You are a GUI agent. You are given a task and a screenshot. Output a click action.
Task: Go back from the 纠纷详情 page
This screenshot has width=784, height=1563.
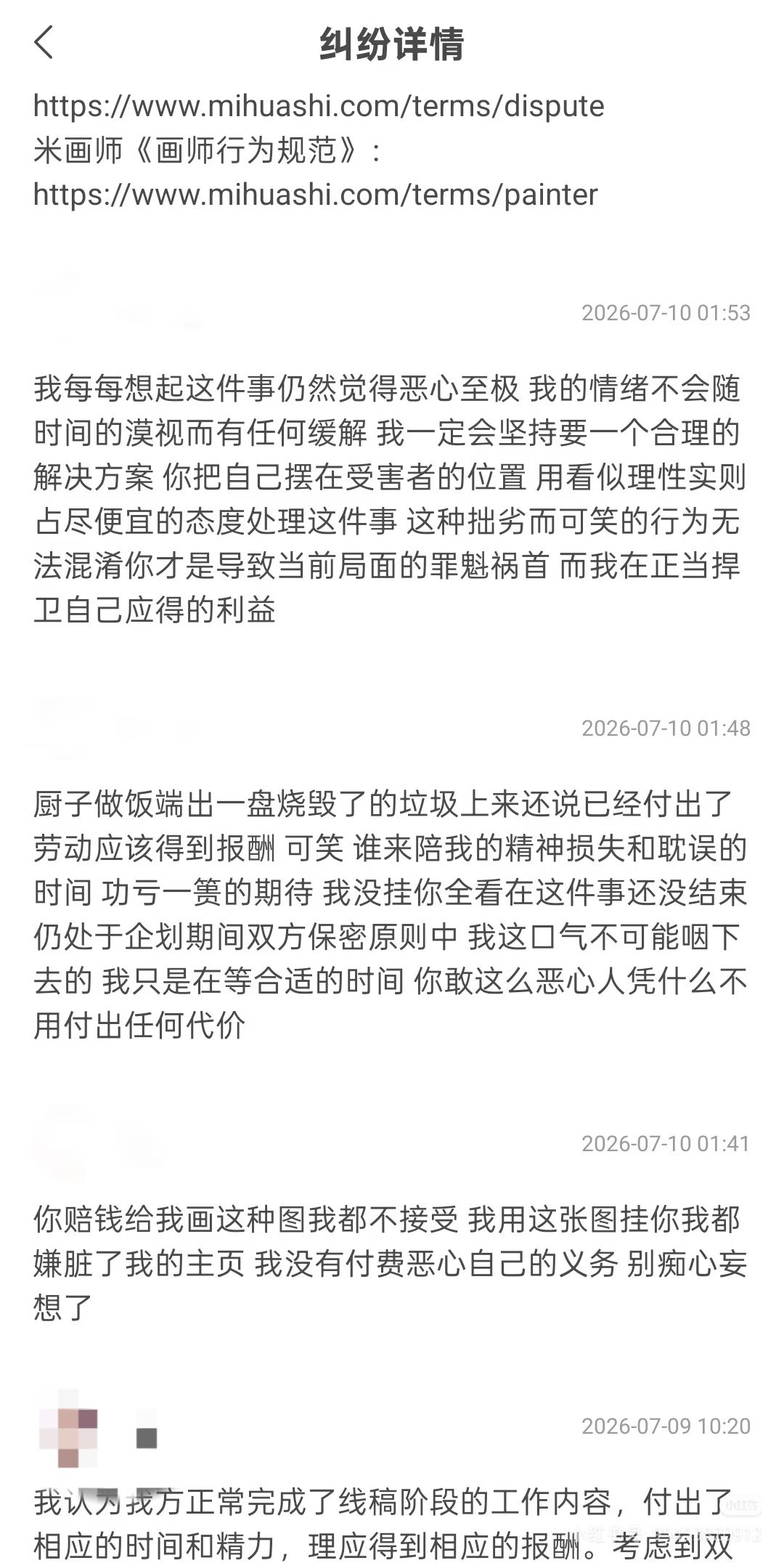click(x=44, y=42)
